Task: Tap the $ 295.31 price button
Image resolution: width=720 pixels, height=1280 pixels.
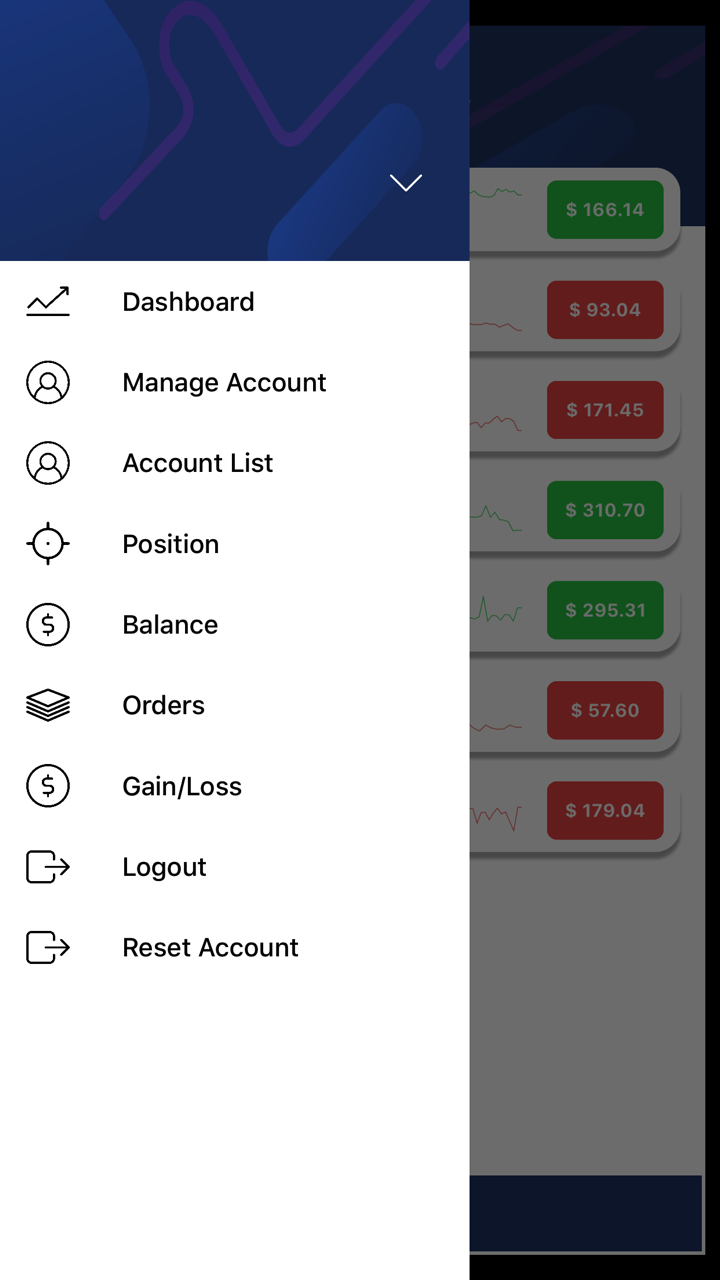Action: (x=605, y=610)
